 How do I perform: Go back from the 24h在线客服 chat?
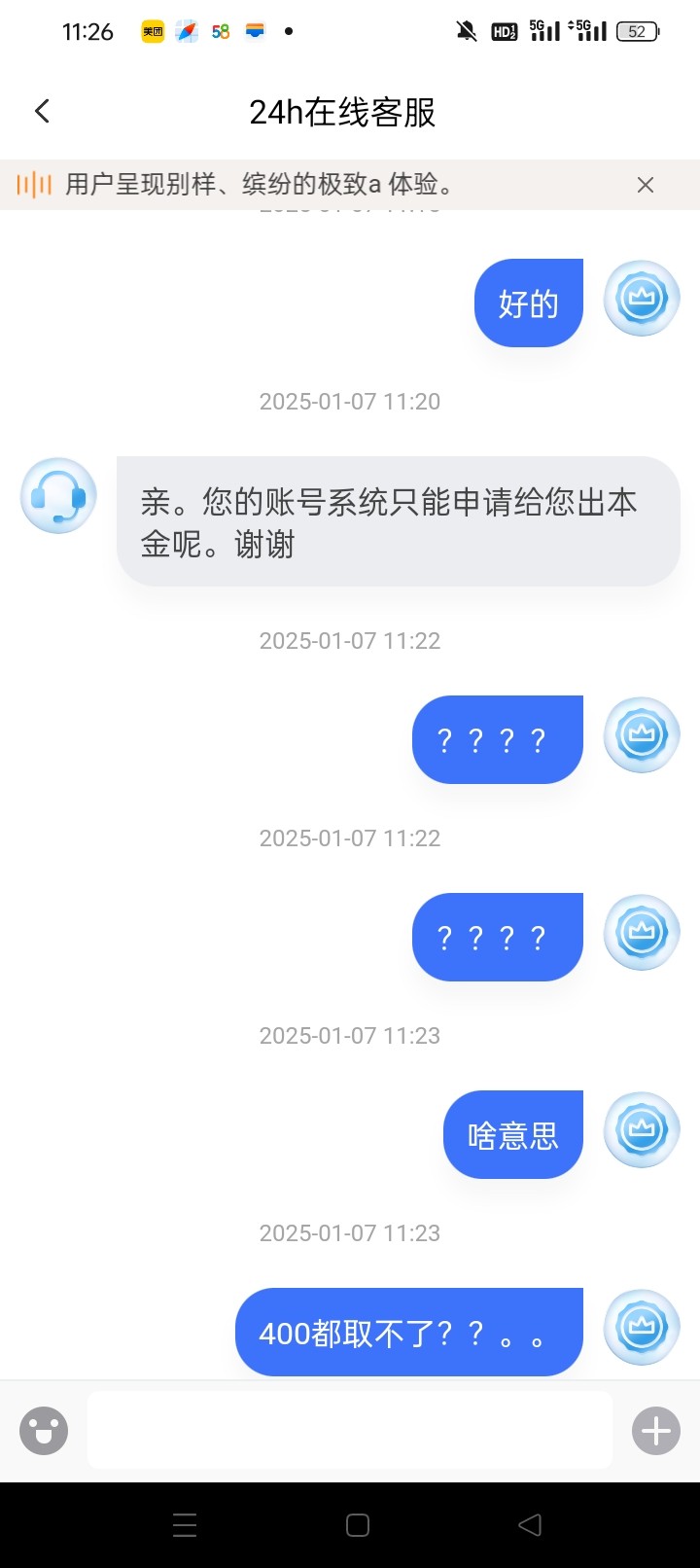[x=42, y=112]
